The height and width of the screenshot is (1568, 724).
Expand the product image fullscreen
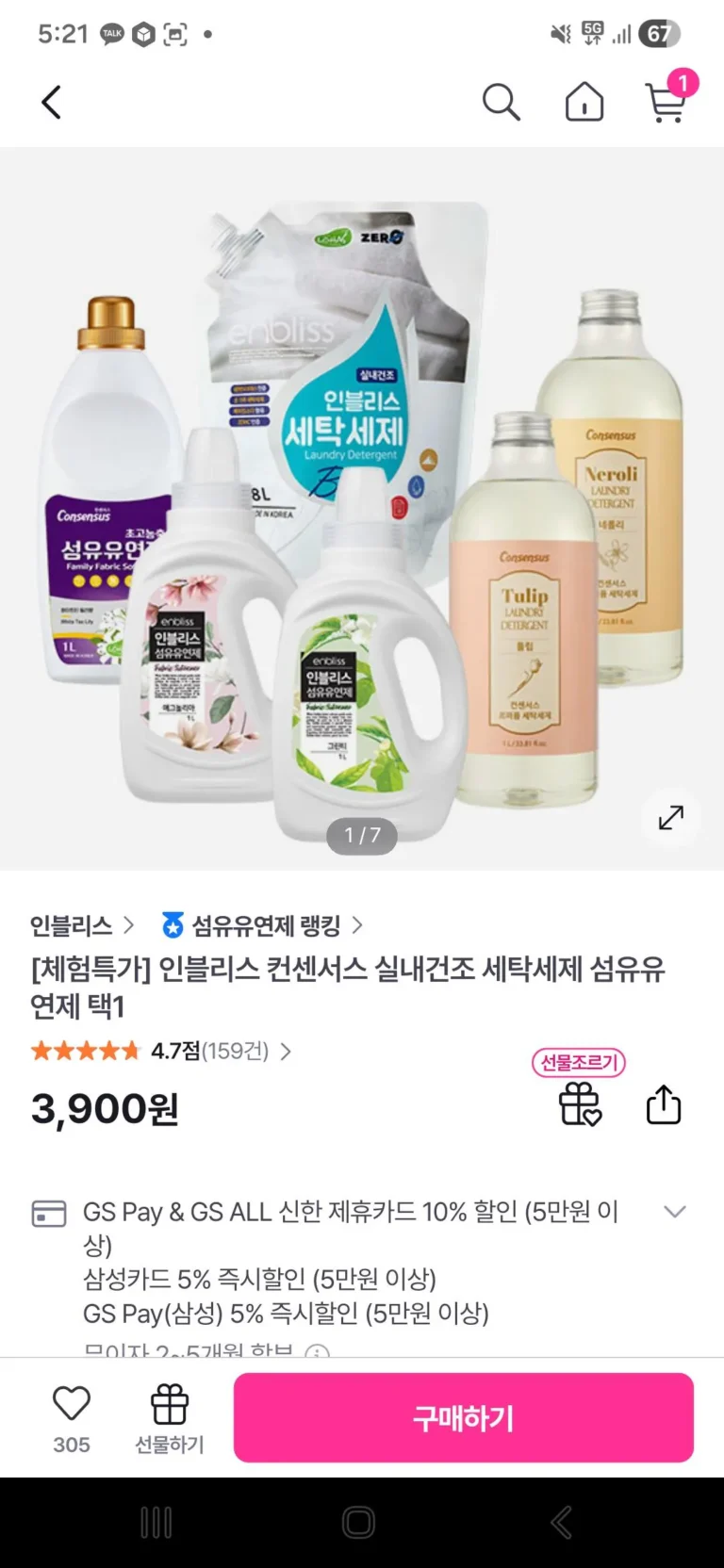(670, 816)
